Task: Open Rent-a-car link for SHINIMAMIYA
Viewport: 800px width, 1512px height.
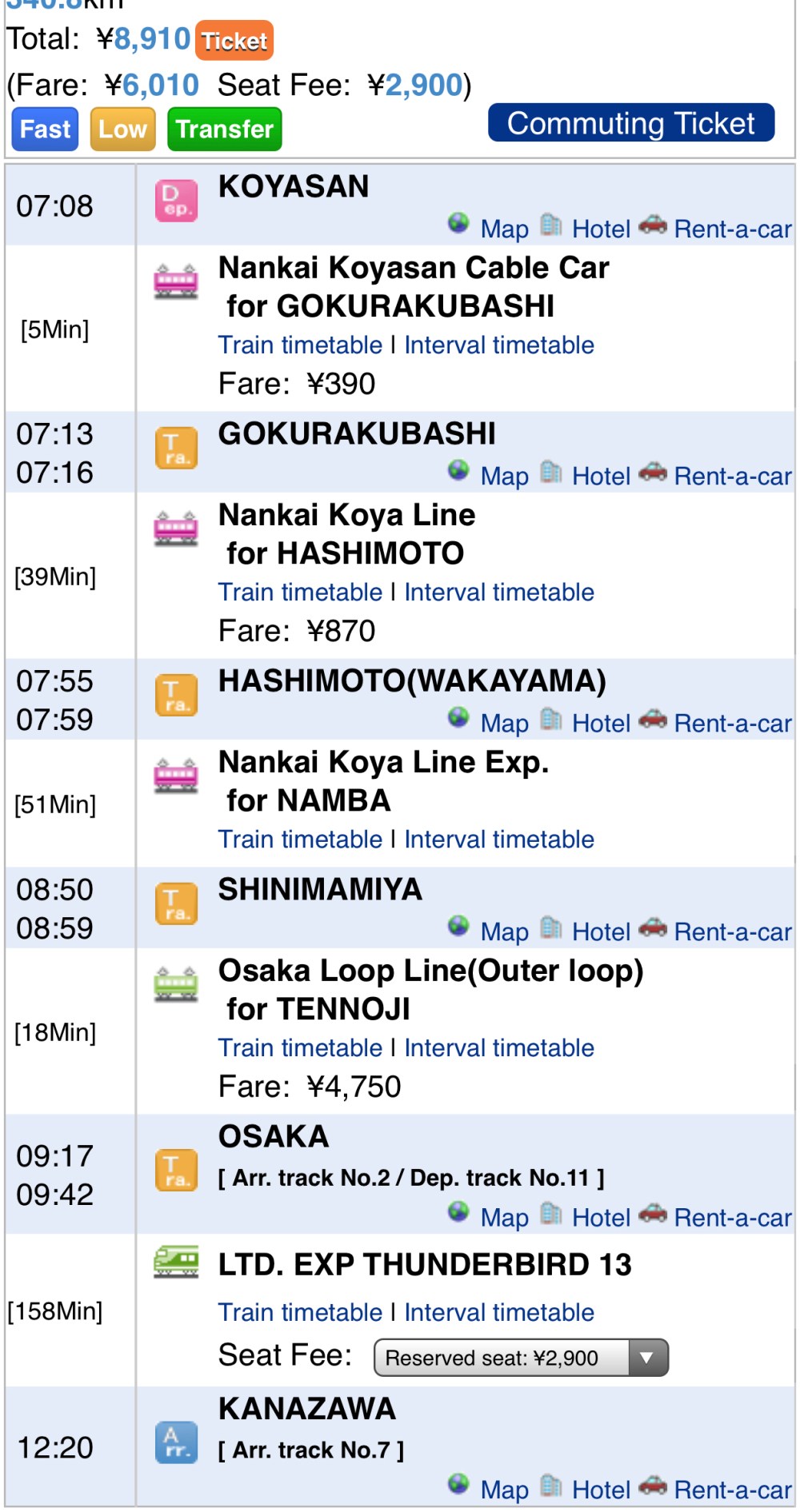Action: pyautogui.click(x=732, y=932)
